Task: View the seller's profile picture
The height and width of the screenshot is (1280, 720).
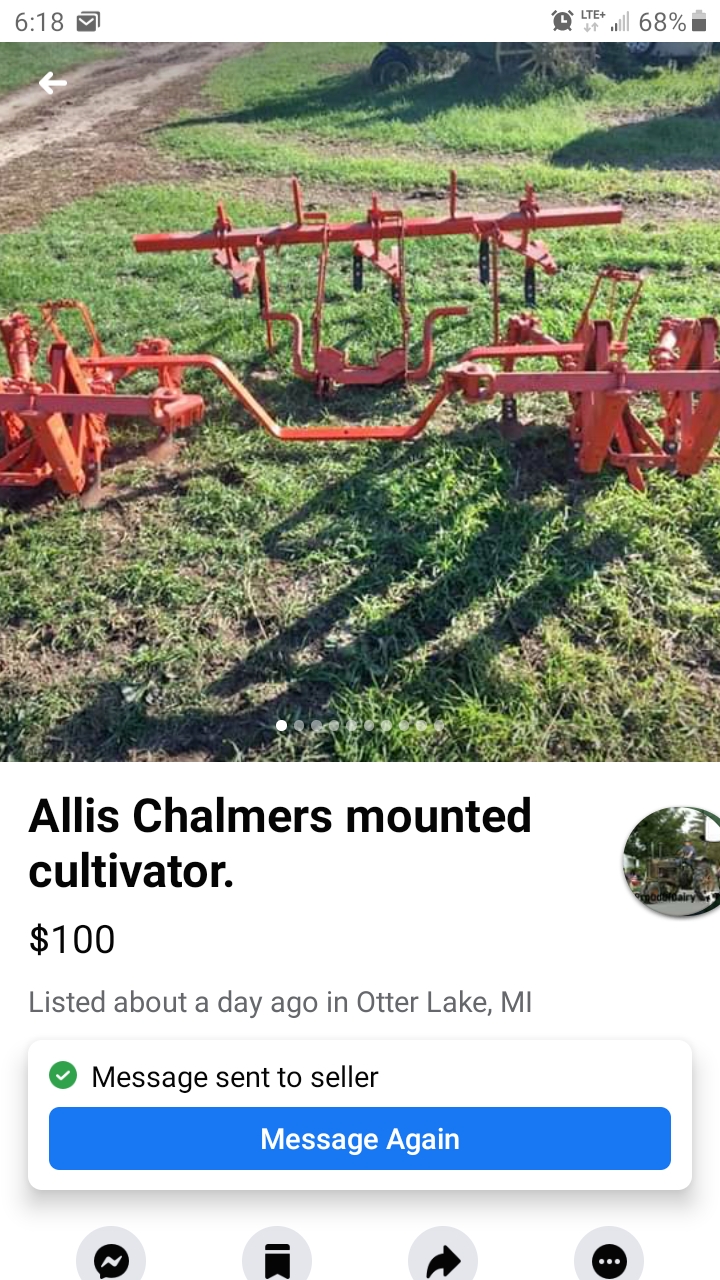Action: pos(672,861)
